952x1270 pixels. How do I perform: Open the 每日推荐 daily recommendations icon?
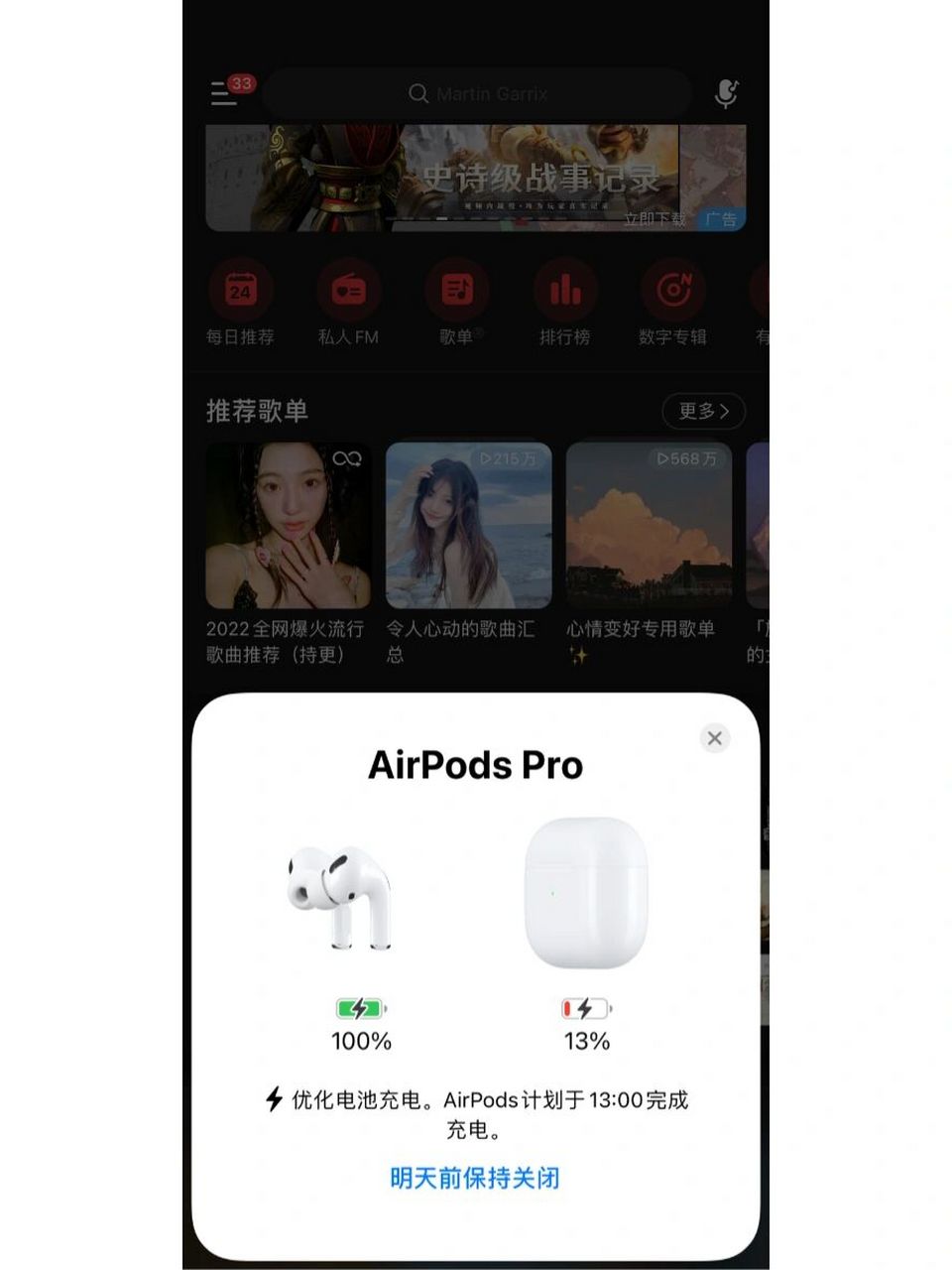239,291
